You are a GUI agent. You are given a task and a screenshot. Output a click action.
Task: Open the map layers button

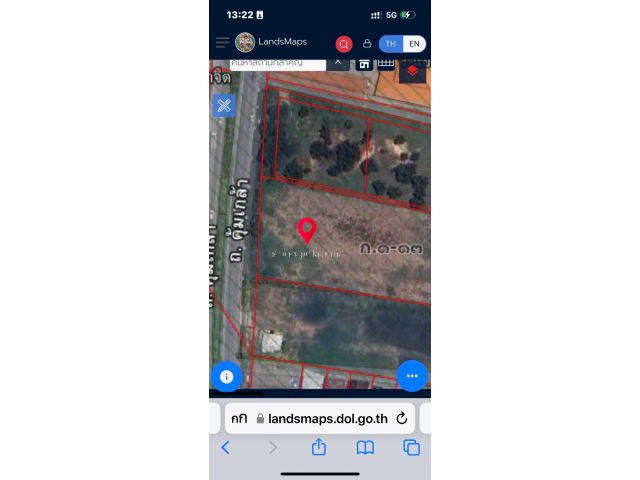[x=412, y=71]
